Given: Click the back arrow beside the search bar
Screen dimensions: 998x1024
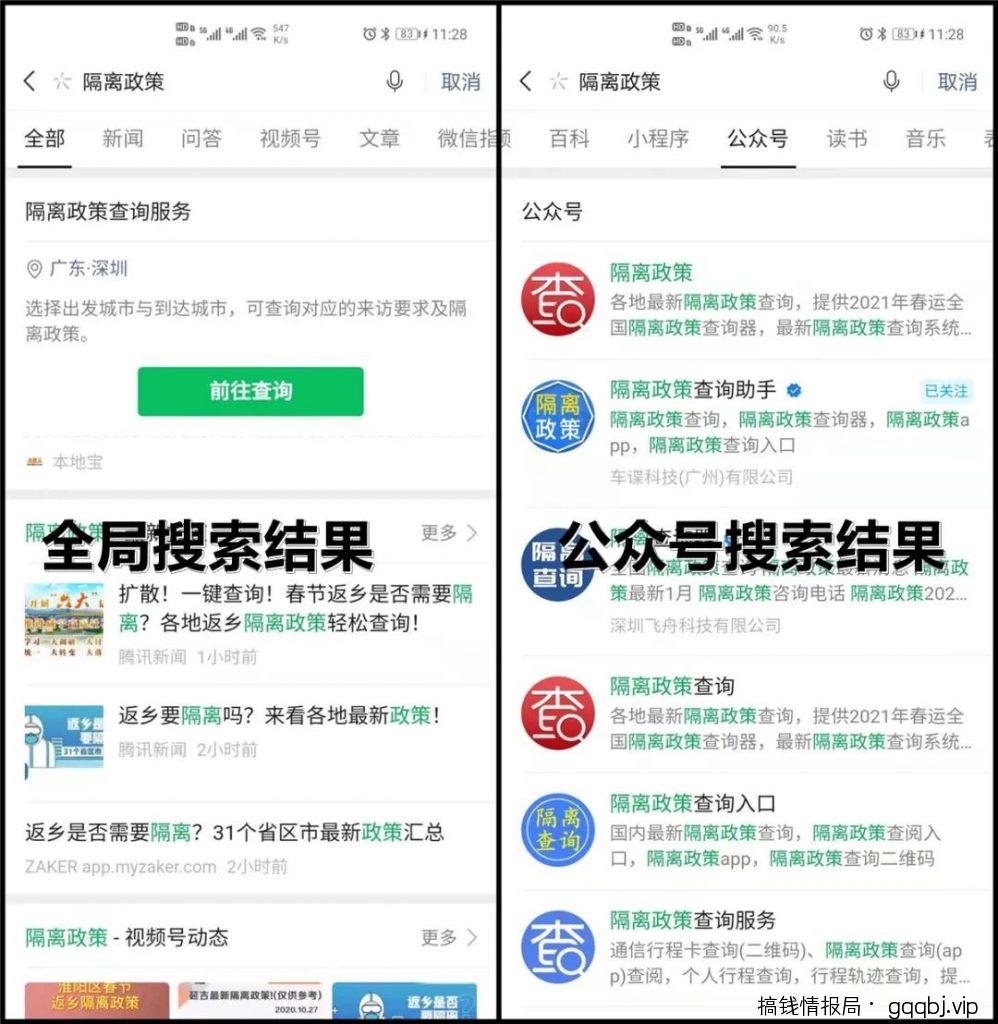Looking at the screenshot, I should 29,82.
